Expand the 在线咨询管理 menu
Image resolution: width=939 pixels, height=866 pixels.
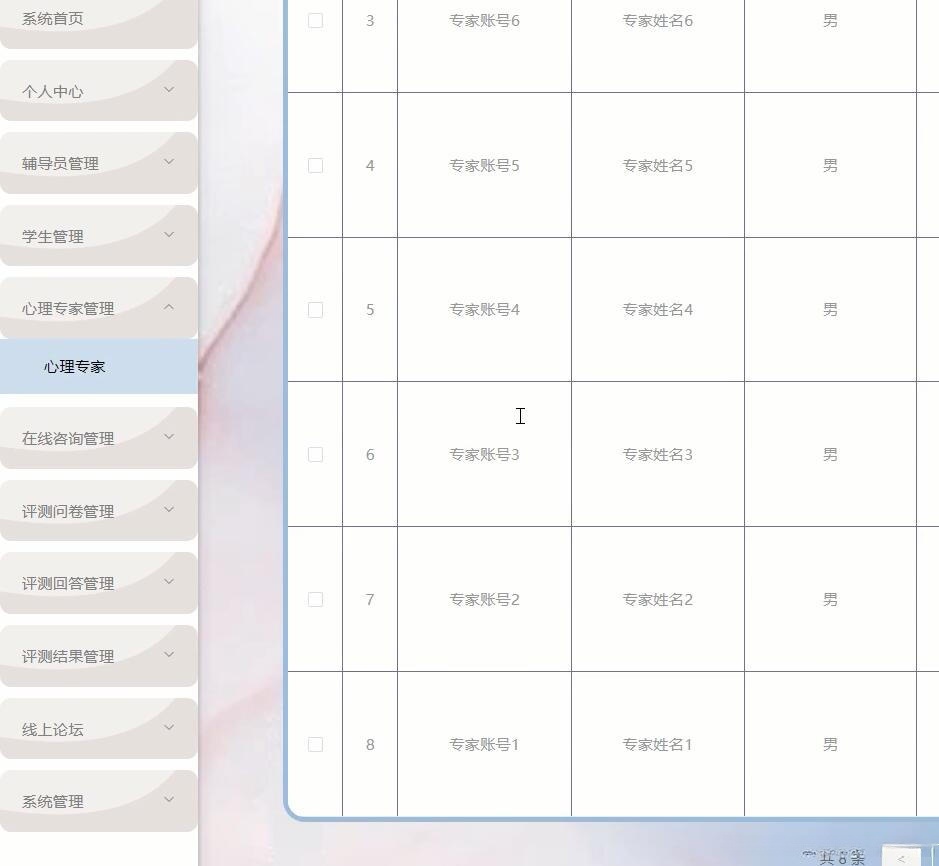click(x=98, y=438)
